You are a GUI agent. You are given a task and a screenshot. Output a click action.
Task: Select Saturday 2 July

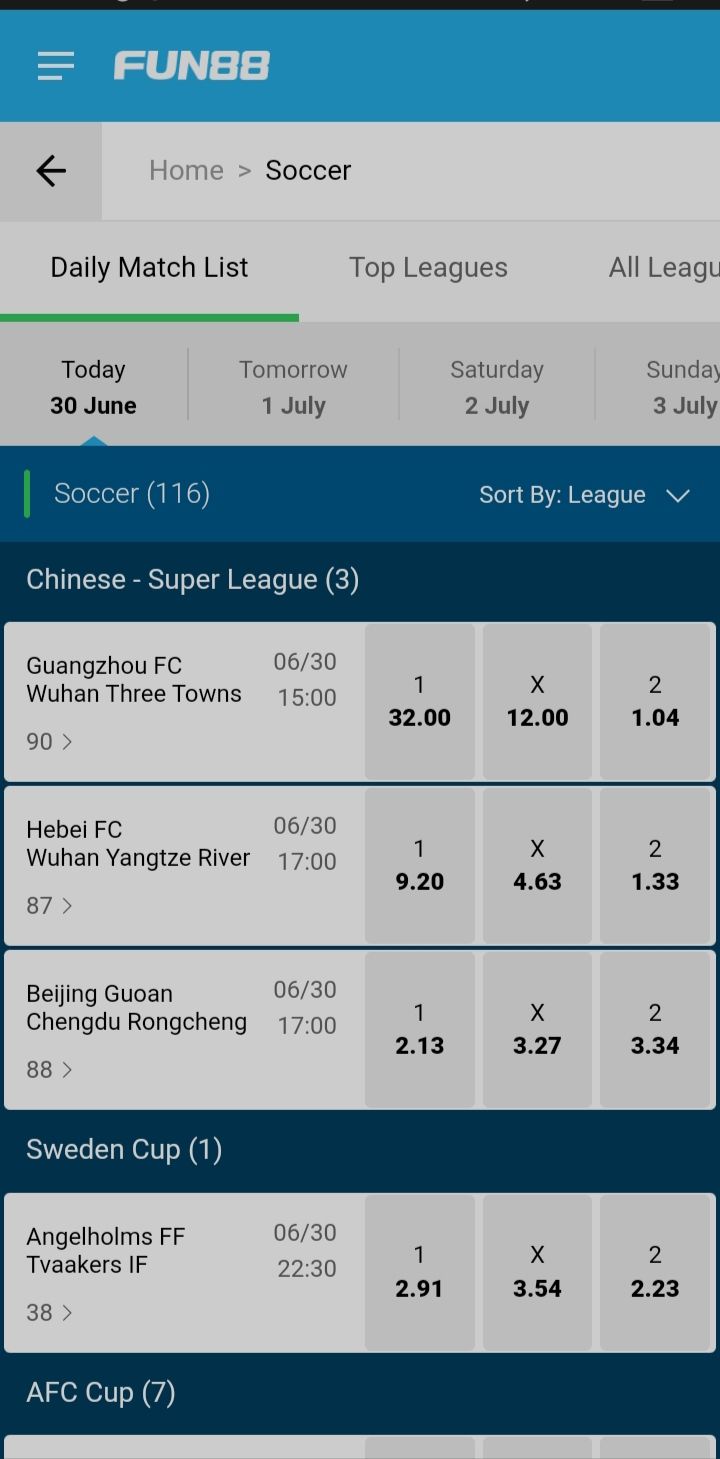click(497, 387)
